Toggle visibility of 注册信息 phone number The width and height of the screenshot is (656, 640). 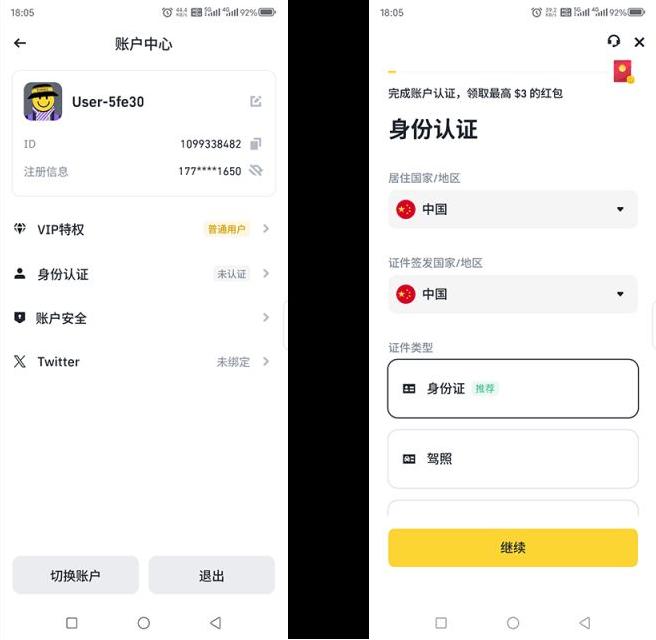coord(256,171)
